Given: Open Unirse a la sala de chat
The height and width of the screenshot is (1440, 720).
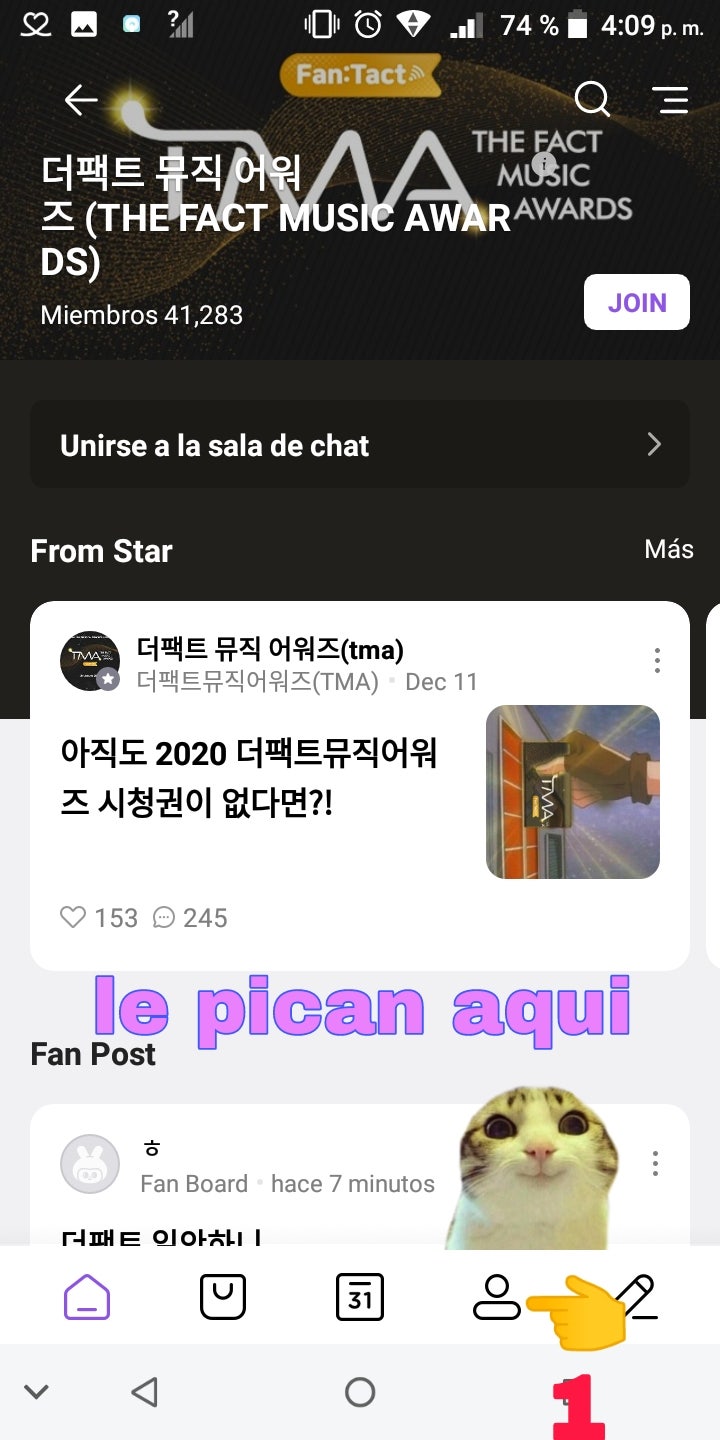Looking at the screenshot, I should (x=360, y=445).
